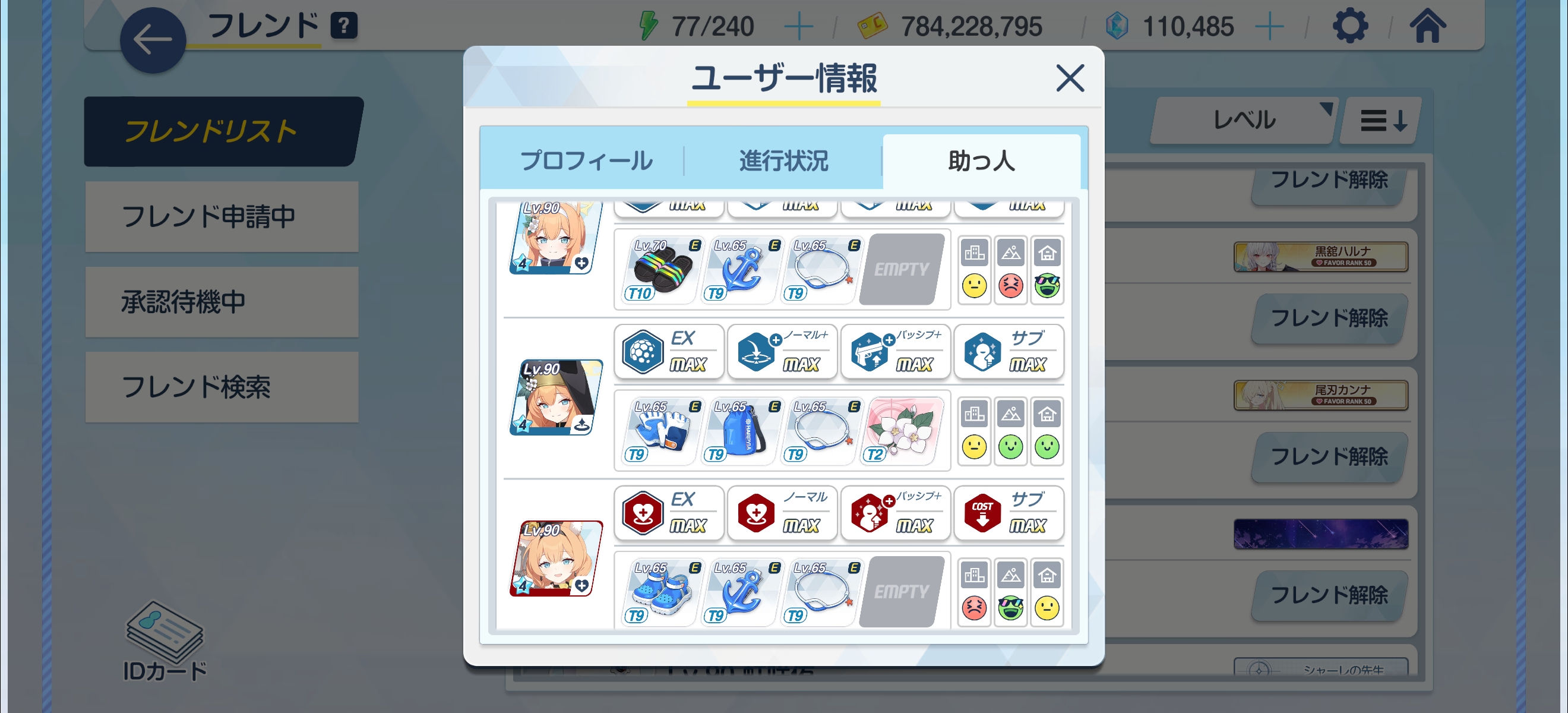
Task: Open フレンド申請中 section
Action: coord(222,216)
